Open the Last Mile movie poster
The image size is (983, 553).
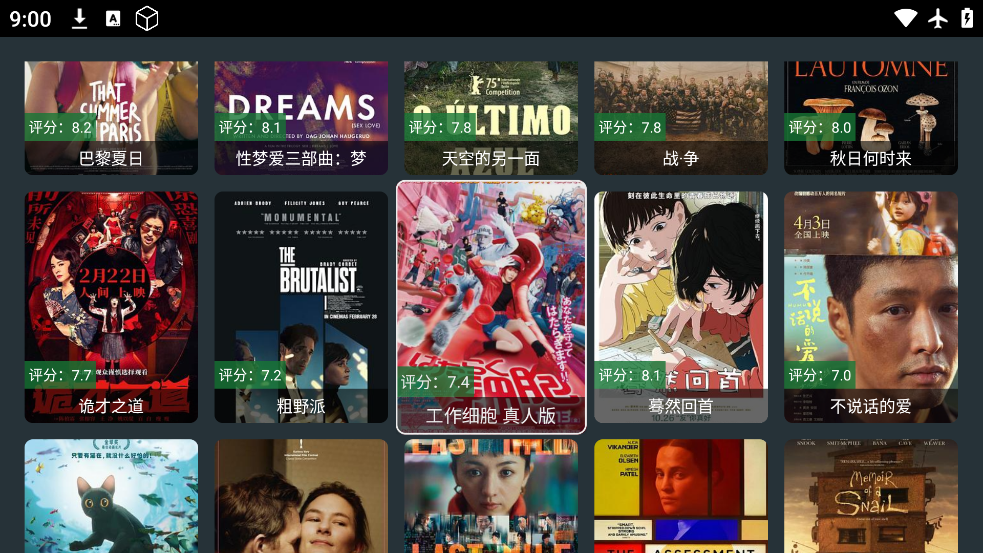click(x=491, y=496)
